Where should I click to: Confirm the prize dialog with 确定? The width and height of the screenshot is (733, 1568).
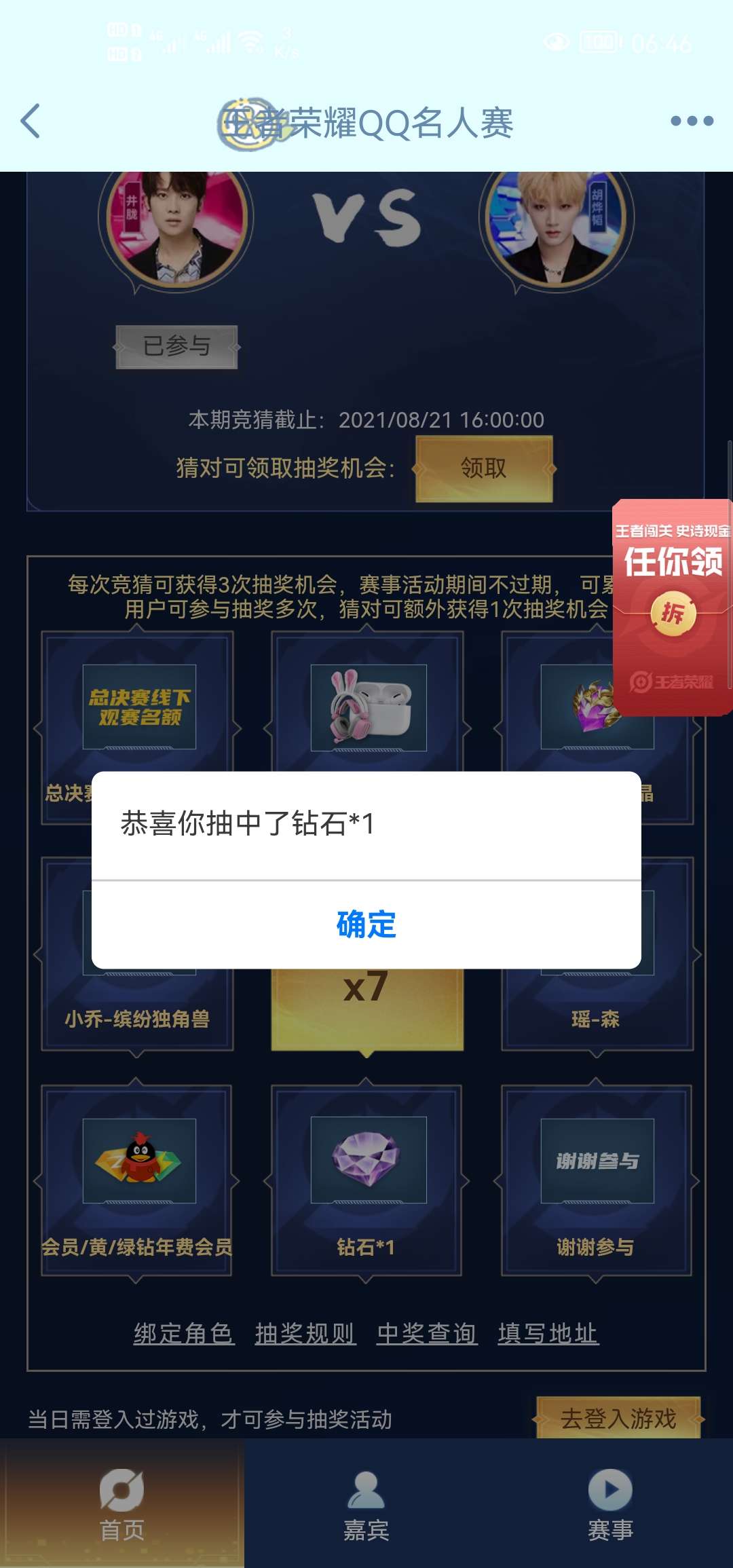[366, 925]
